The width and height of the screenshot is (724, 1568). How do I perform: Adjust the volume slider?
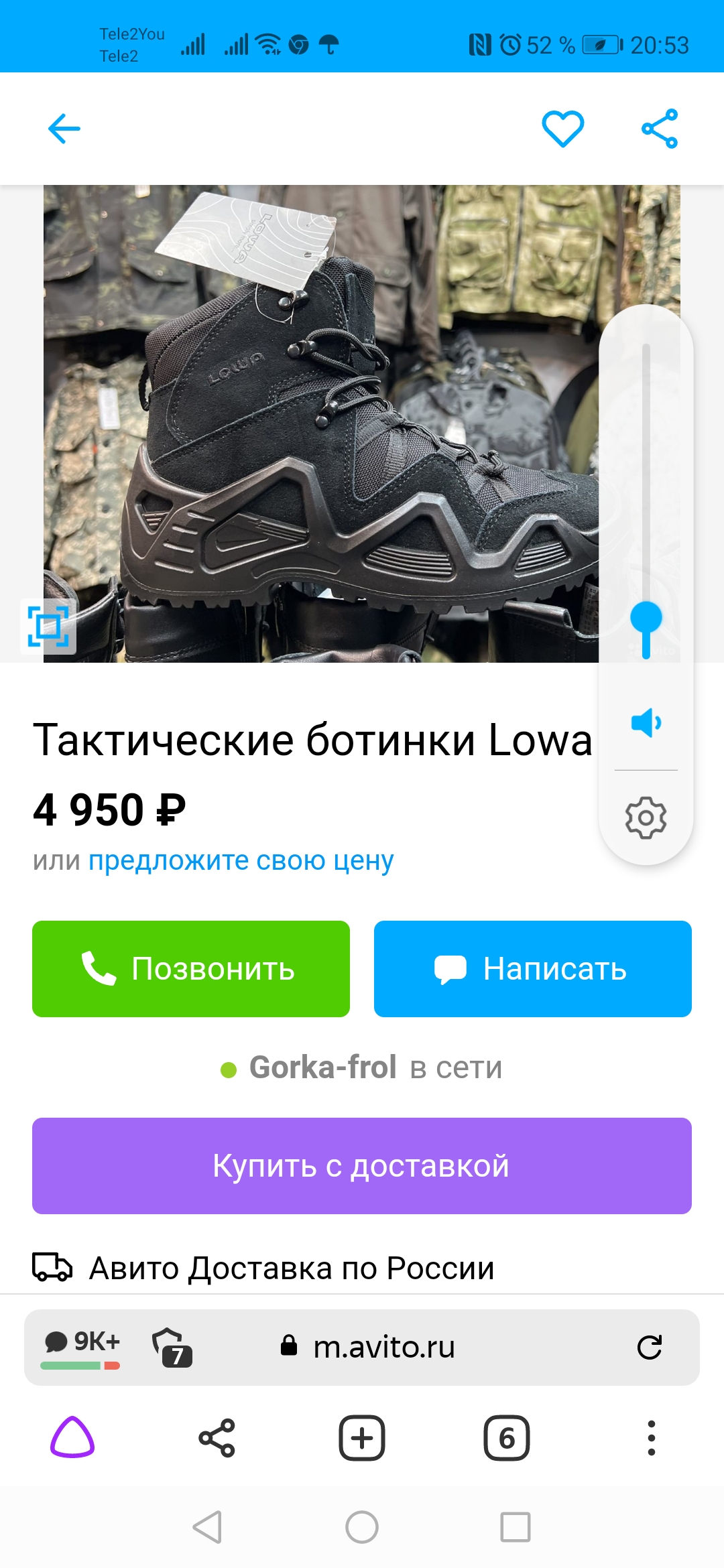(646, 620)
